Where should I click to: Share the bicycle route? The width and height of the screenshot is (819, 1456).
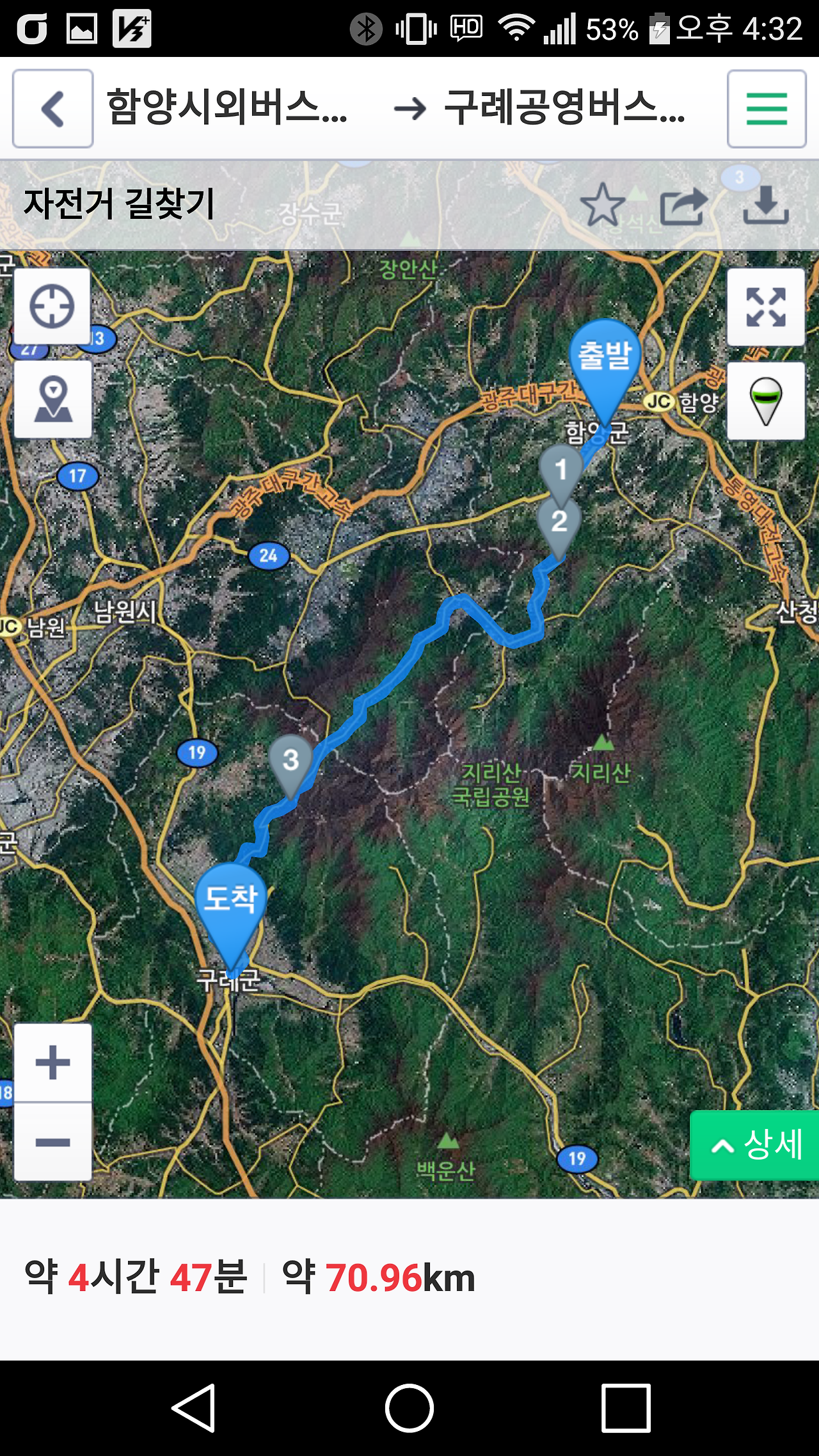coord(683,206)
